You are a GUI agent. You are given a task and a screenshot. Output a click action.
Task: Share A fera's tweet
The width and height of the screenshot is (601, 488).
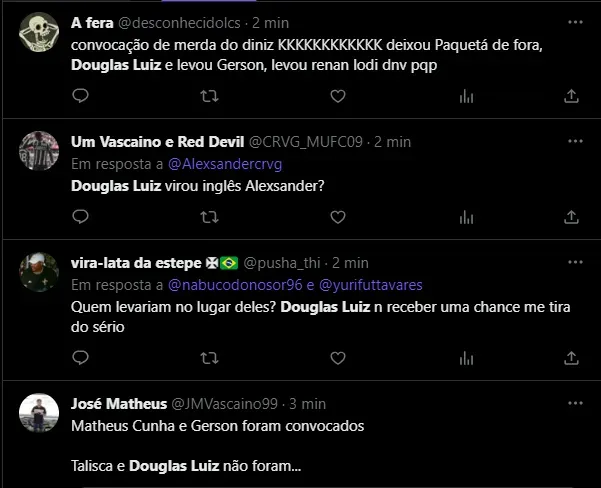tap(571, 96)
